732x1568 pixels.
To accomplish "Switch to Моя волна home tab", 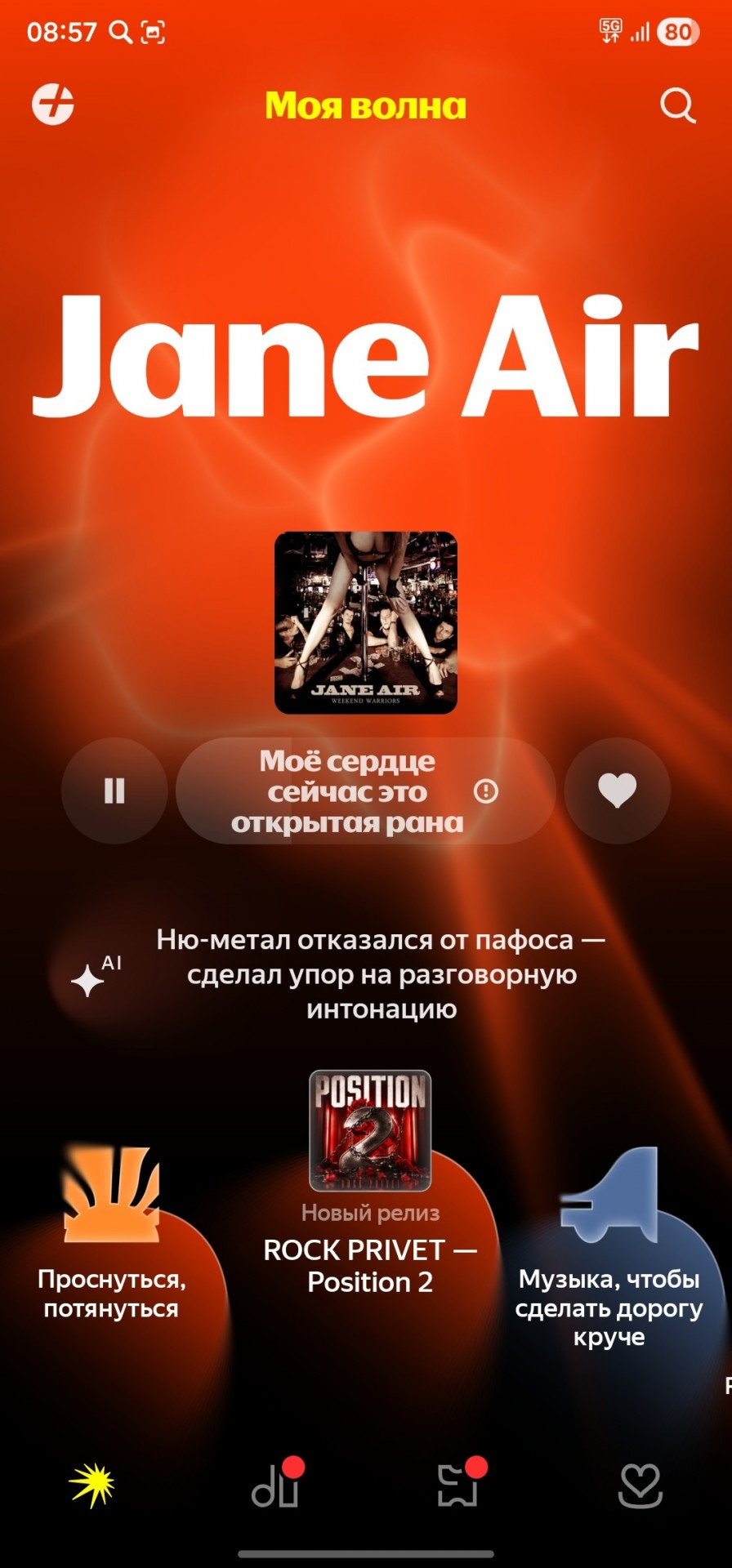I will tap(91, 1485).
